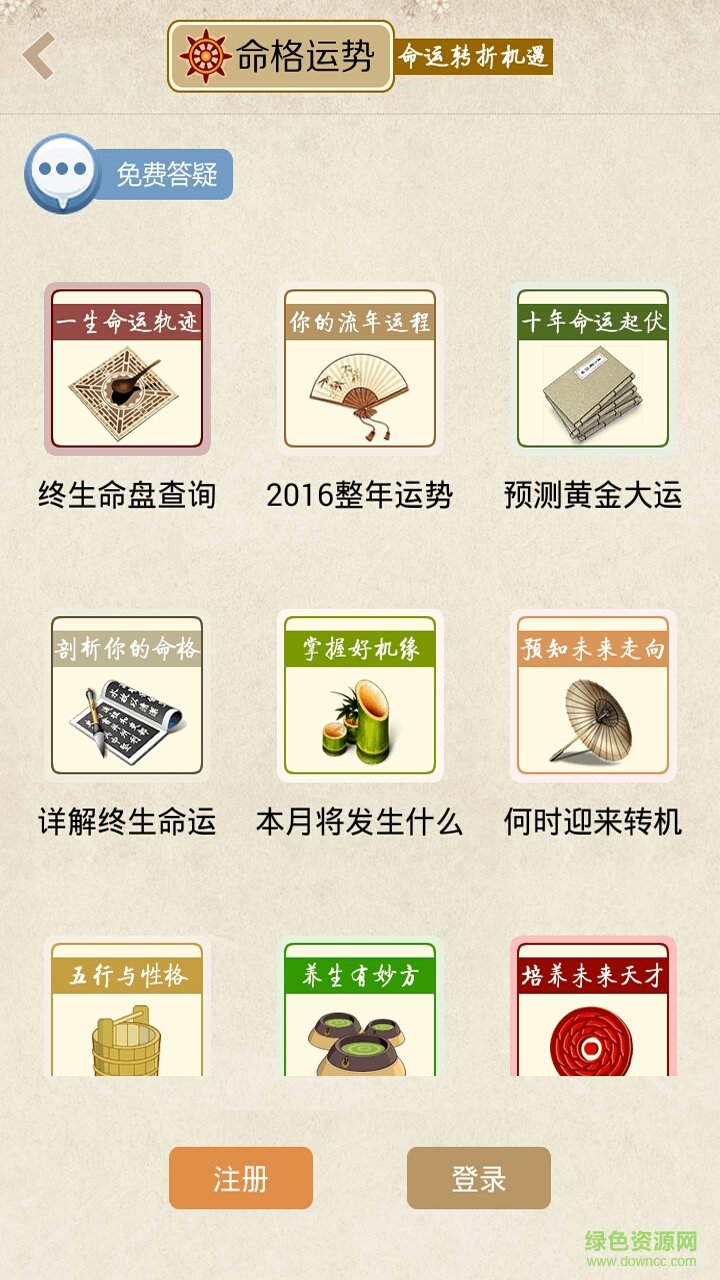This screenshot has width=720, height=1280.
Task: Open the tea pots icon under 养生有妙方
Action: [x=360, y=1045]
